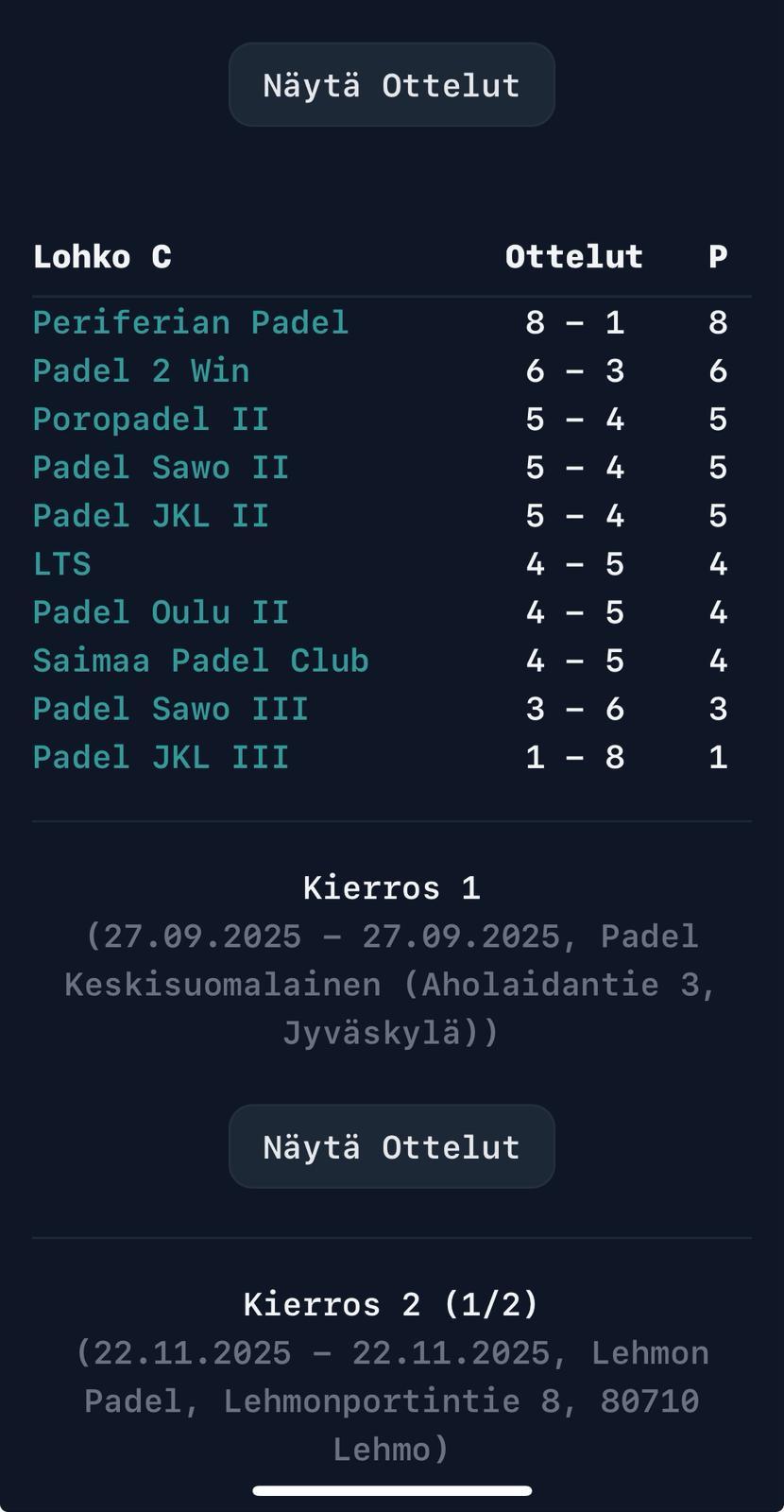Screen dimensions: 784x1512
Task: Click the Kierros 2 (1/2) heading
Action: 391,1303
